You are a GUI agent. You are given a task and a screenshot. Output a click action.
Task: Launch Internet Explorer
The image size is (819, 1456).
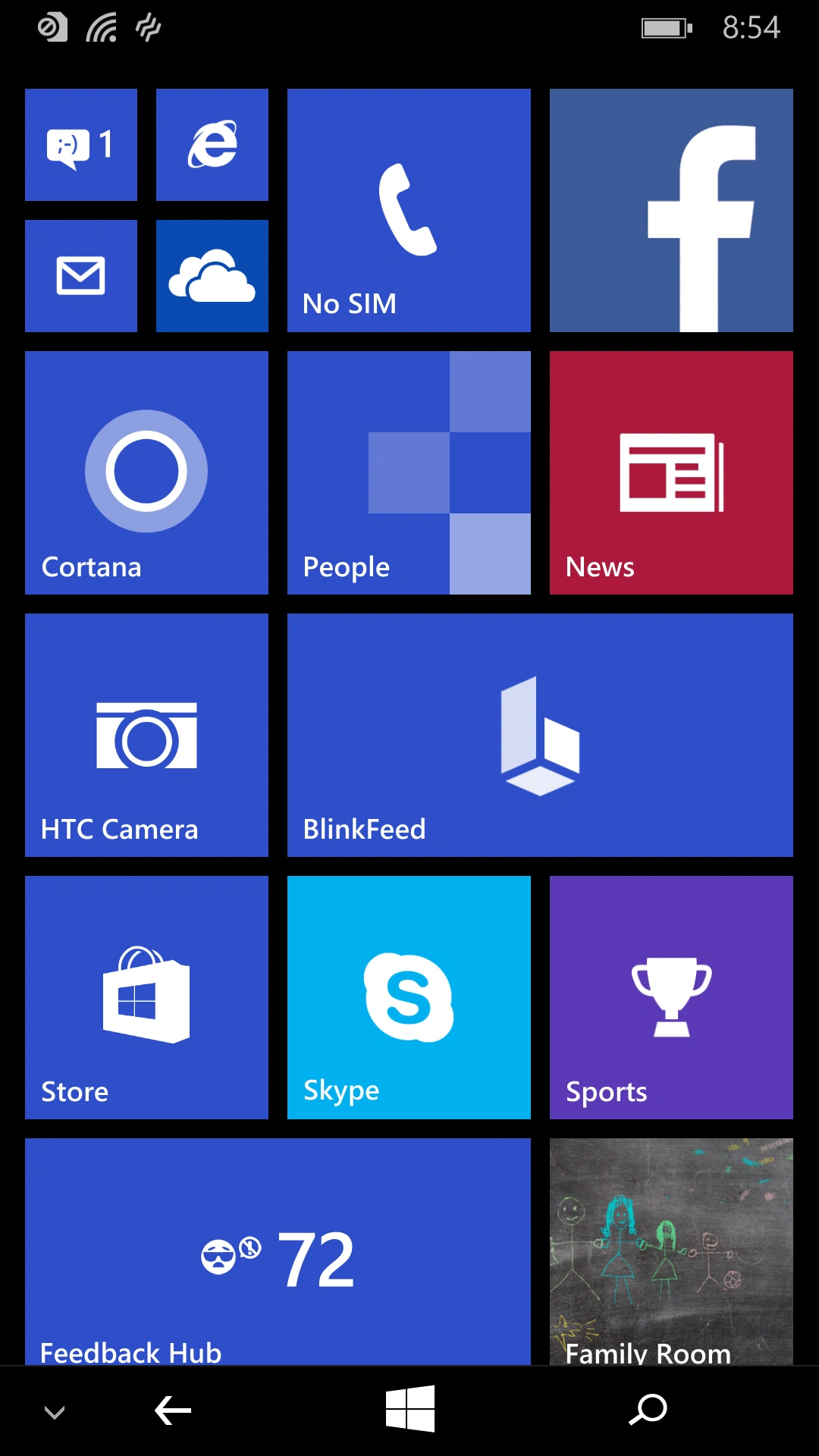pyautogui.click(x=212, y=144)
